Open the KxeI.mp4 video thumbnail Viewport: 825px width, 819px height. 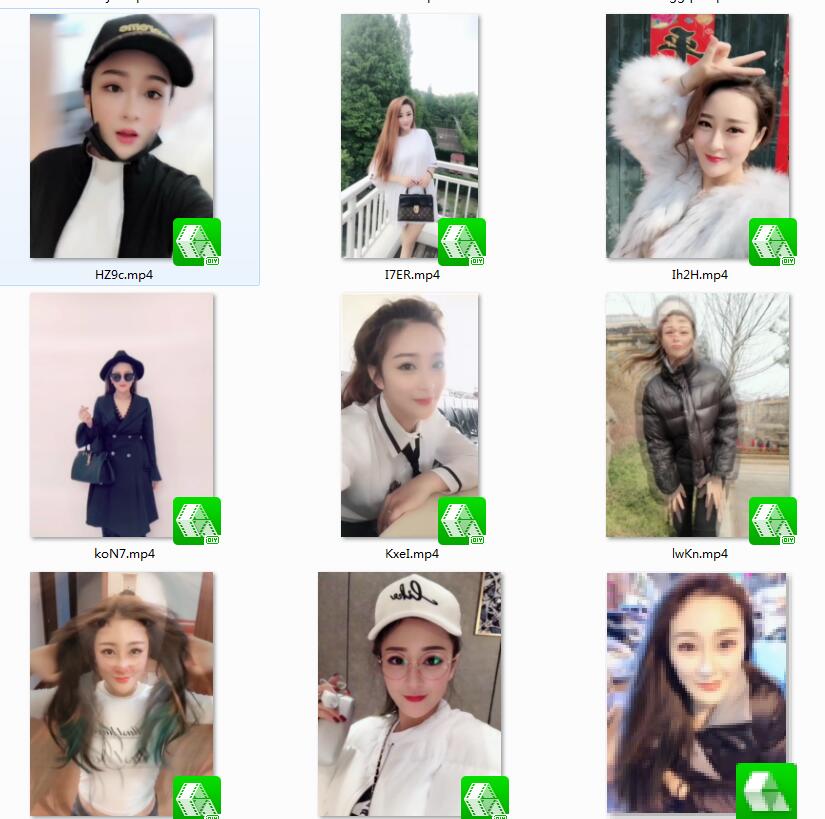pyautogui.click(x=410, y=415)
